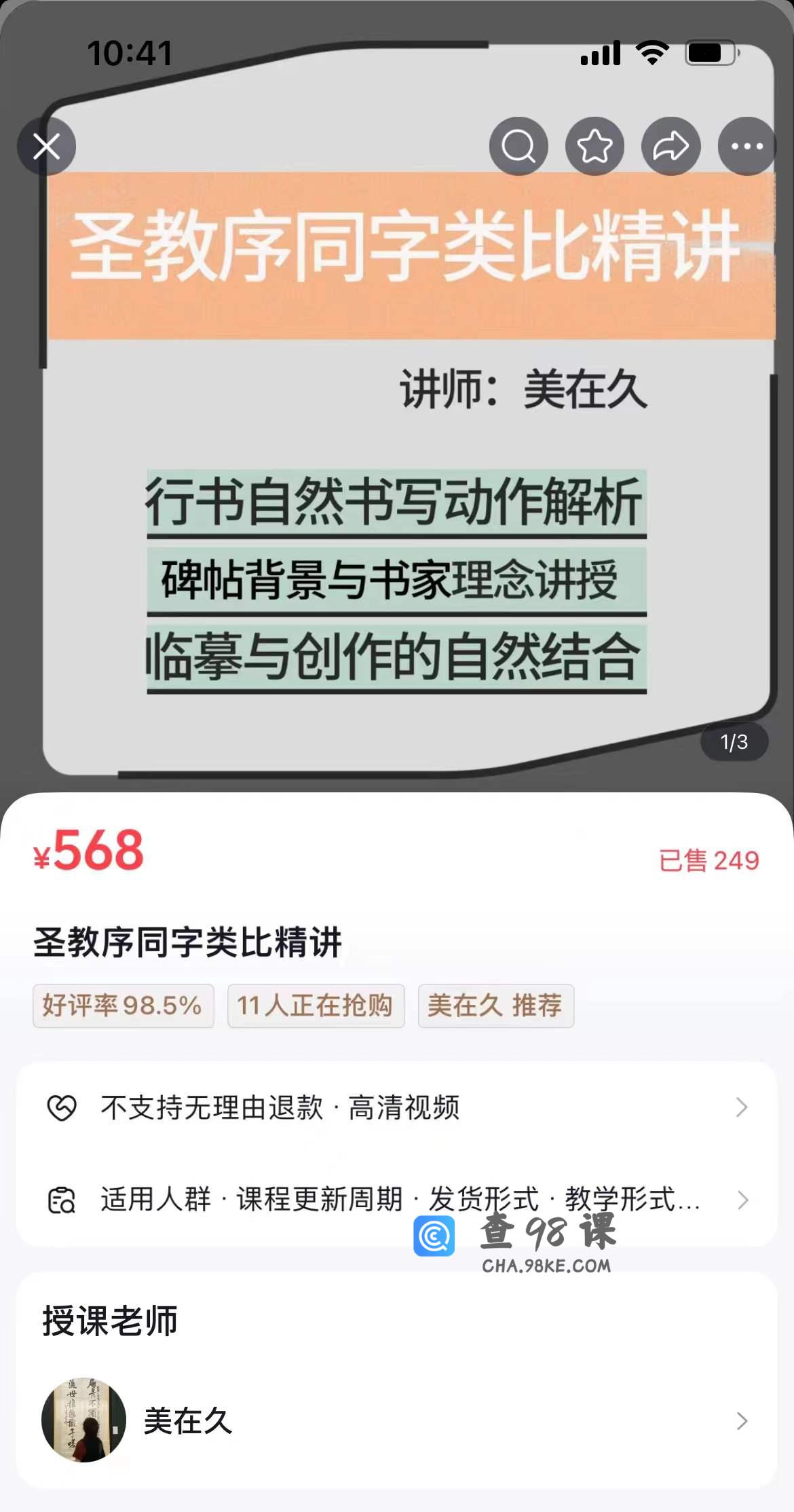
Task: Open the 不支持无理由退款 · 高清视频 row
Action: coord(396,1107)
